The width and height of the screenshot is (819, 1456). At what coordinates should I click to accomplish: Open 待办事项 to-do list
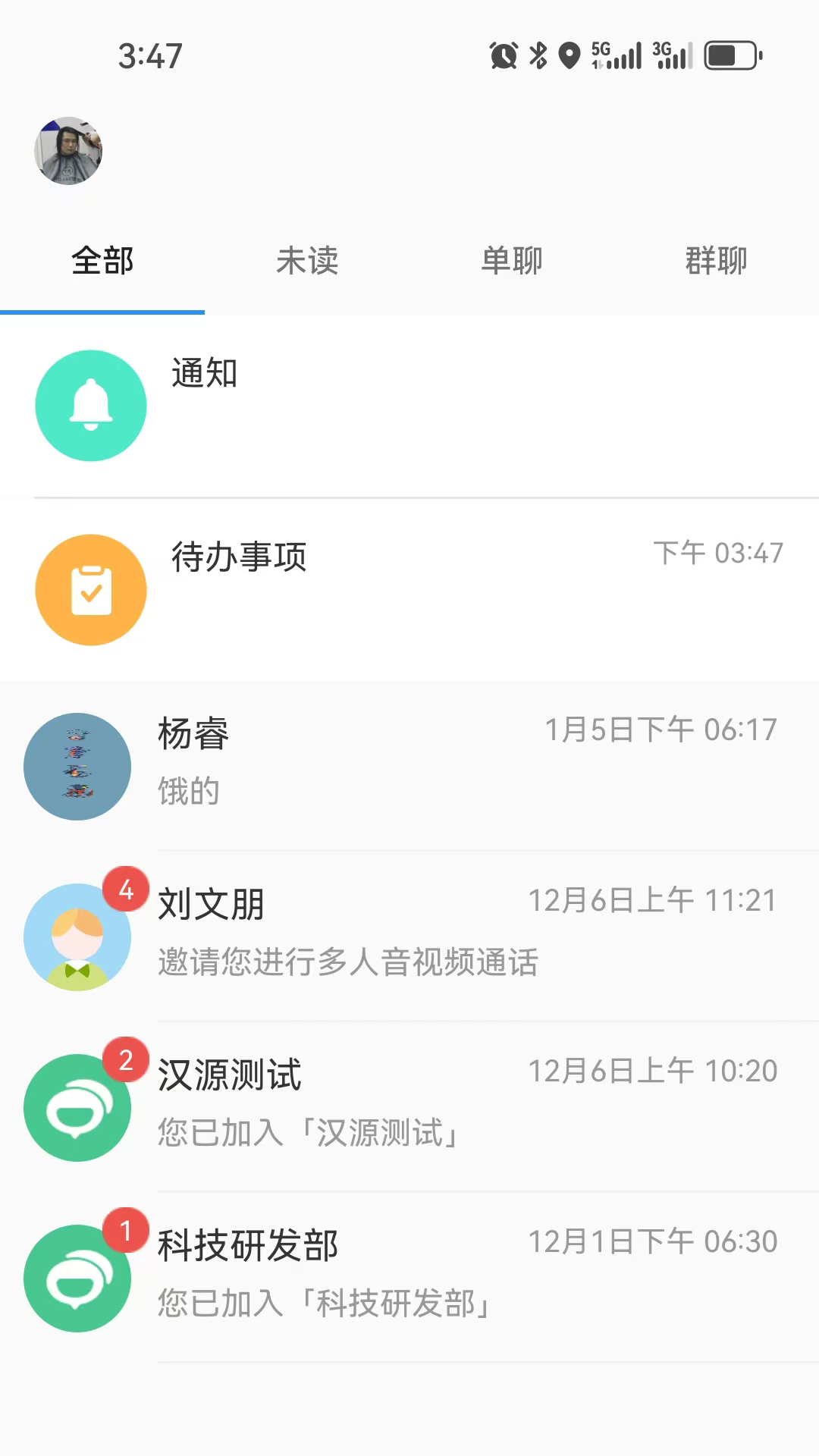(x=409, y=590)
